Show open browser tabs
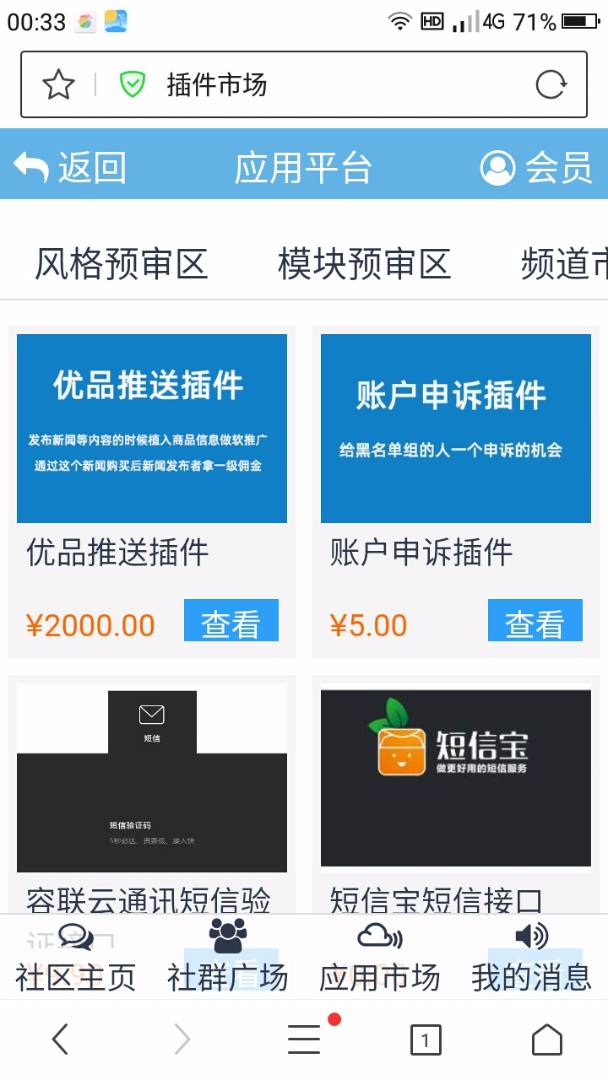Viewport: 608px width, 1080px height. [x=425, y=1040]
